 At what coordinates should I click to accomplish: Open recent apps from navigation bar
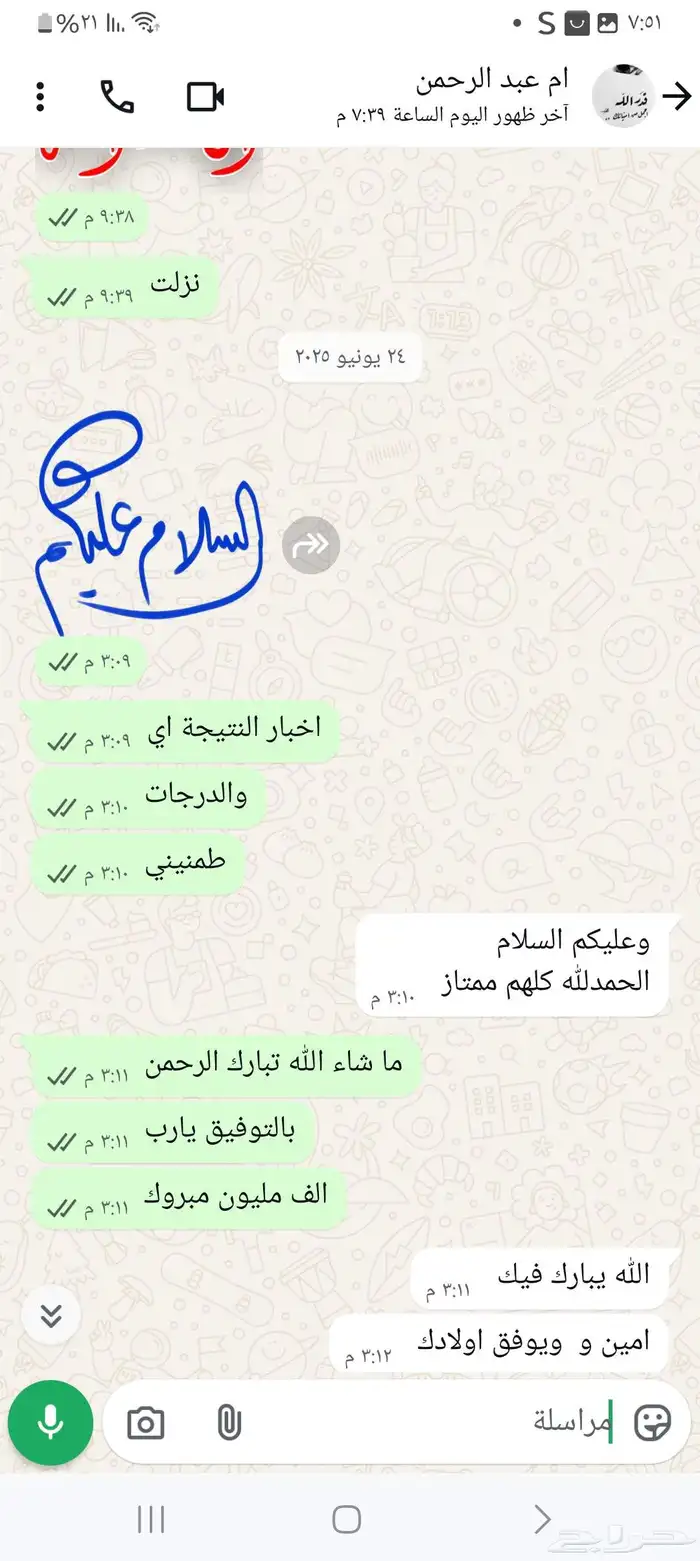pyautogui.click(x=151, y=1520)
